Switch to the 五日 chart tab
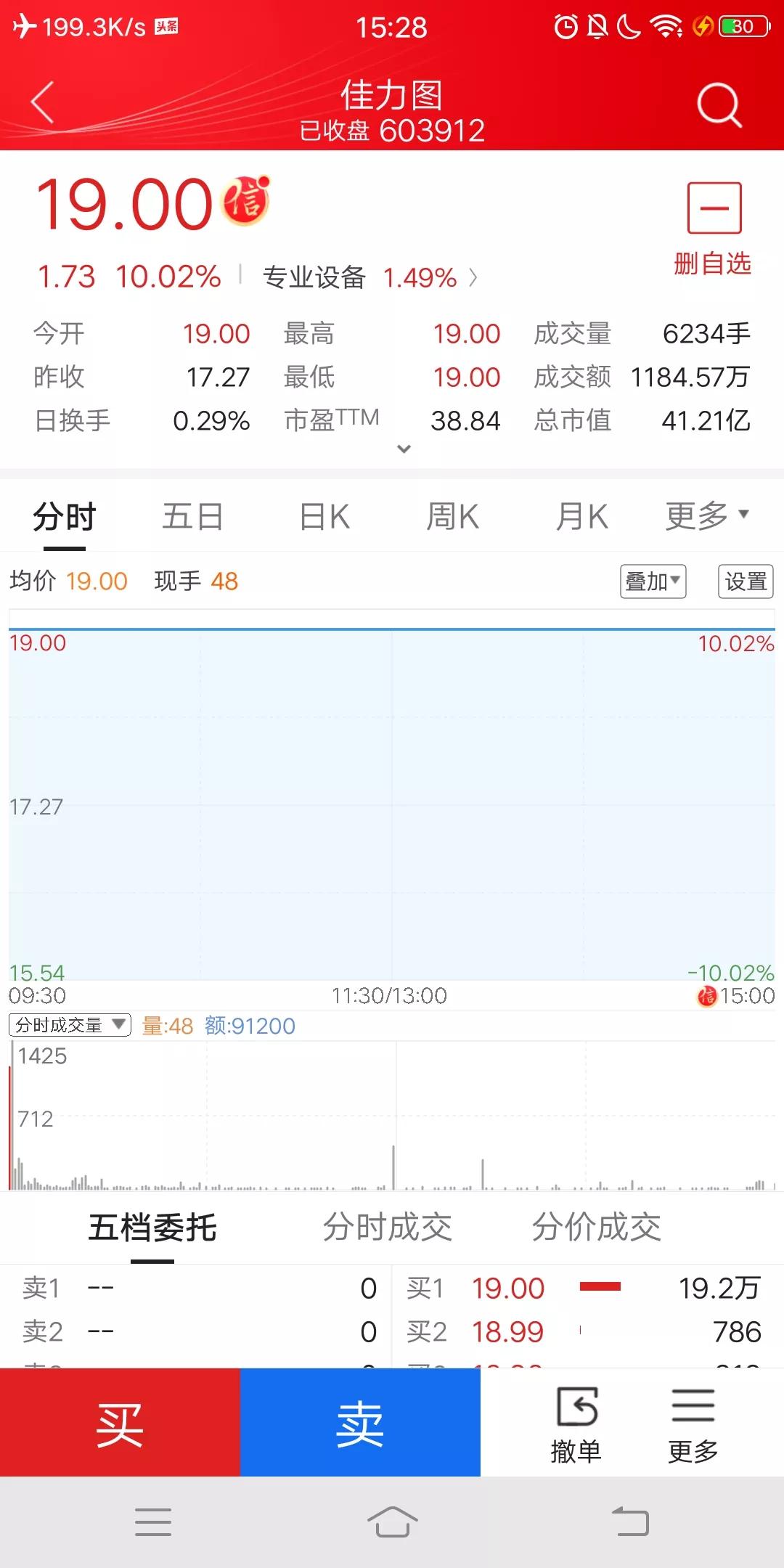The image size is (784, 1568). click(192, 517)
